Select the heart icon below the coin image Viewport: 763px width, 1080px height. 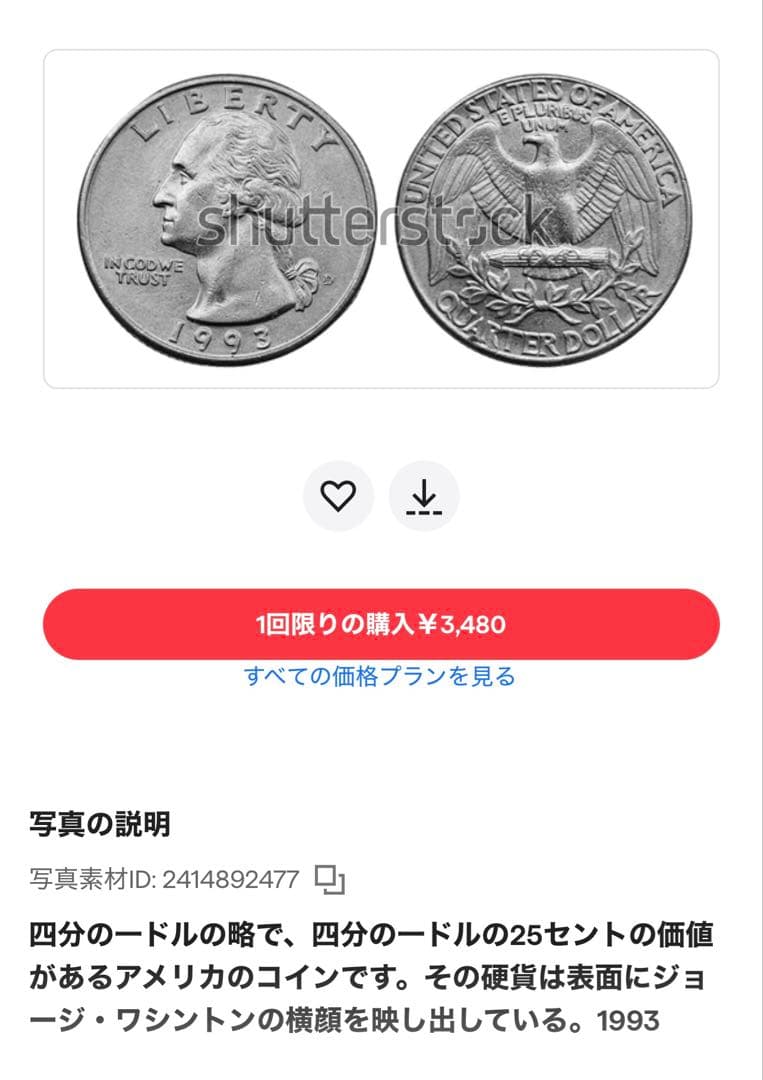coord(335,494)
